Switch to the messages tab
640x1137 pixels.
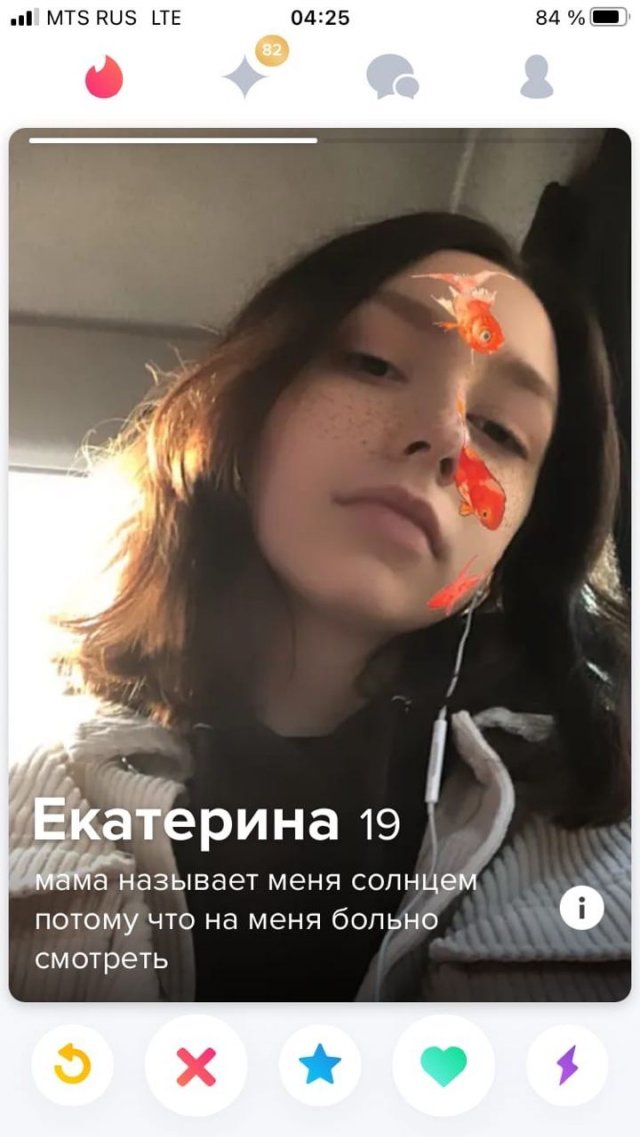tap(391, 77)
